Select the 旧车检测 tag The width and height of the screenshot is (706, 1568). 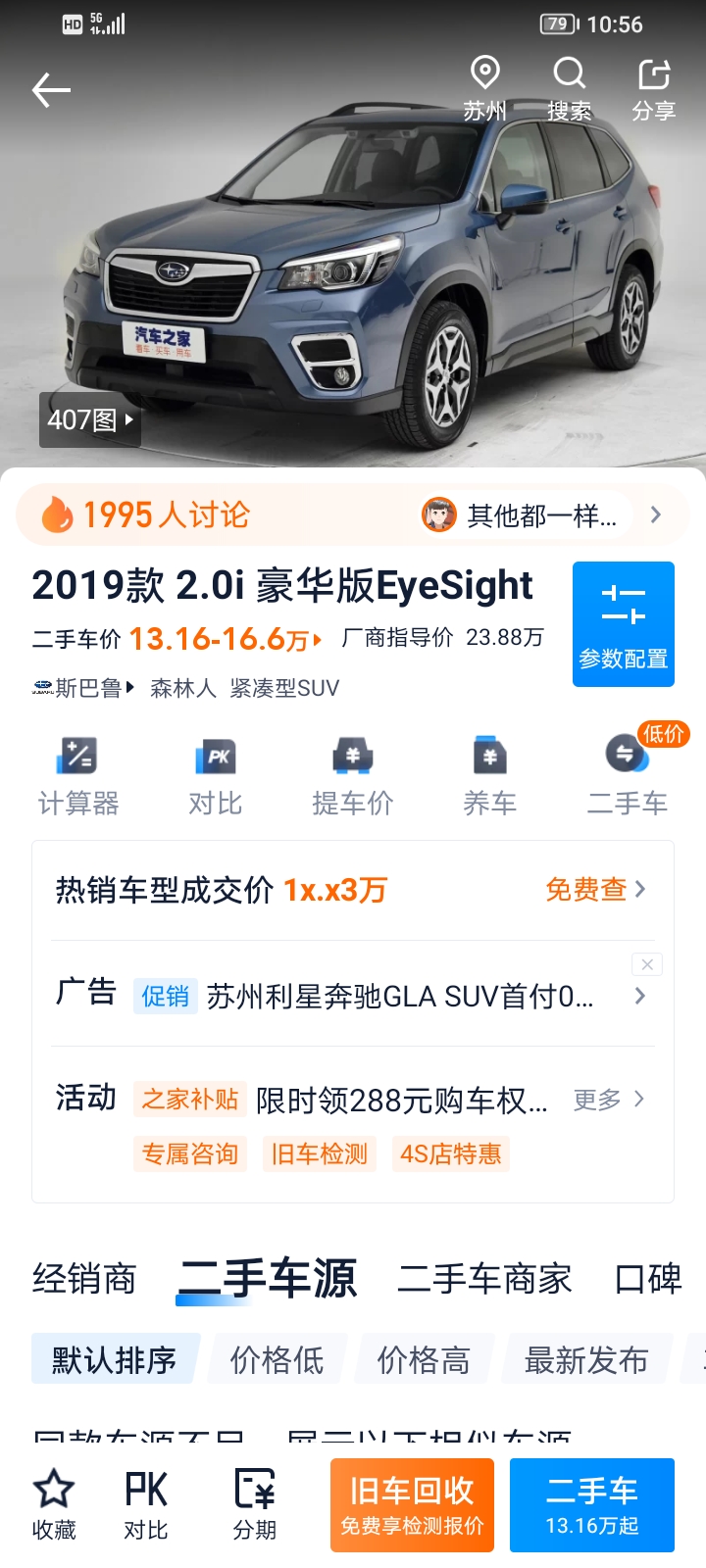[320, 1153]
